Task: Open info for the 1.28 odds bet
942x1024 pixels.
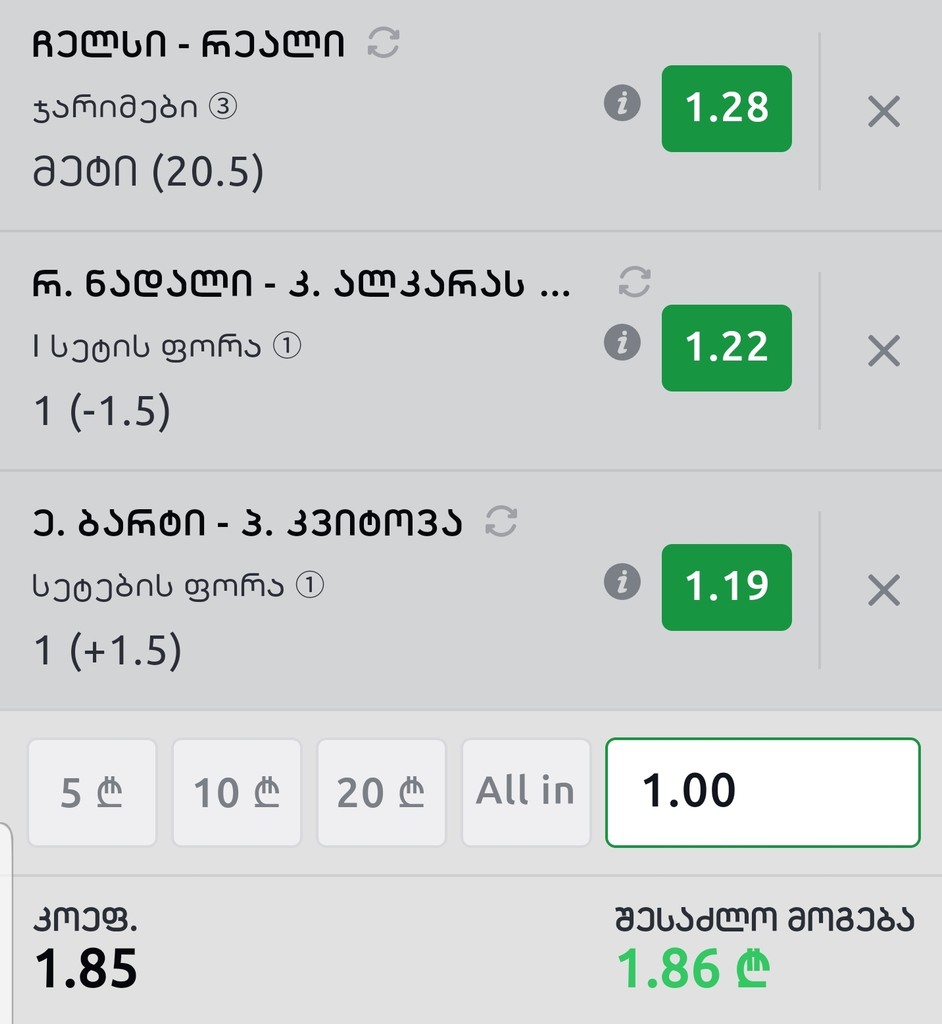Action: (622, 103)
